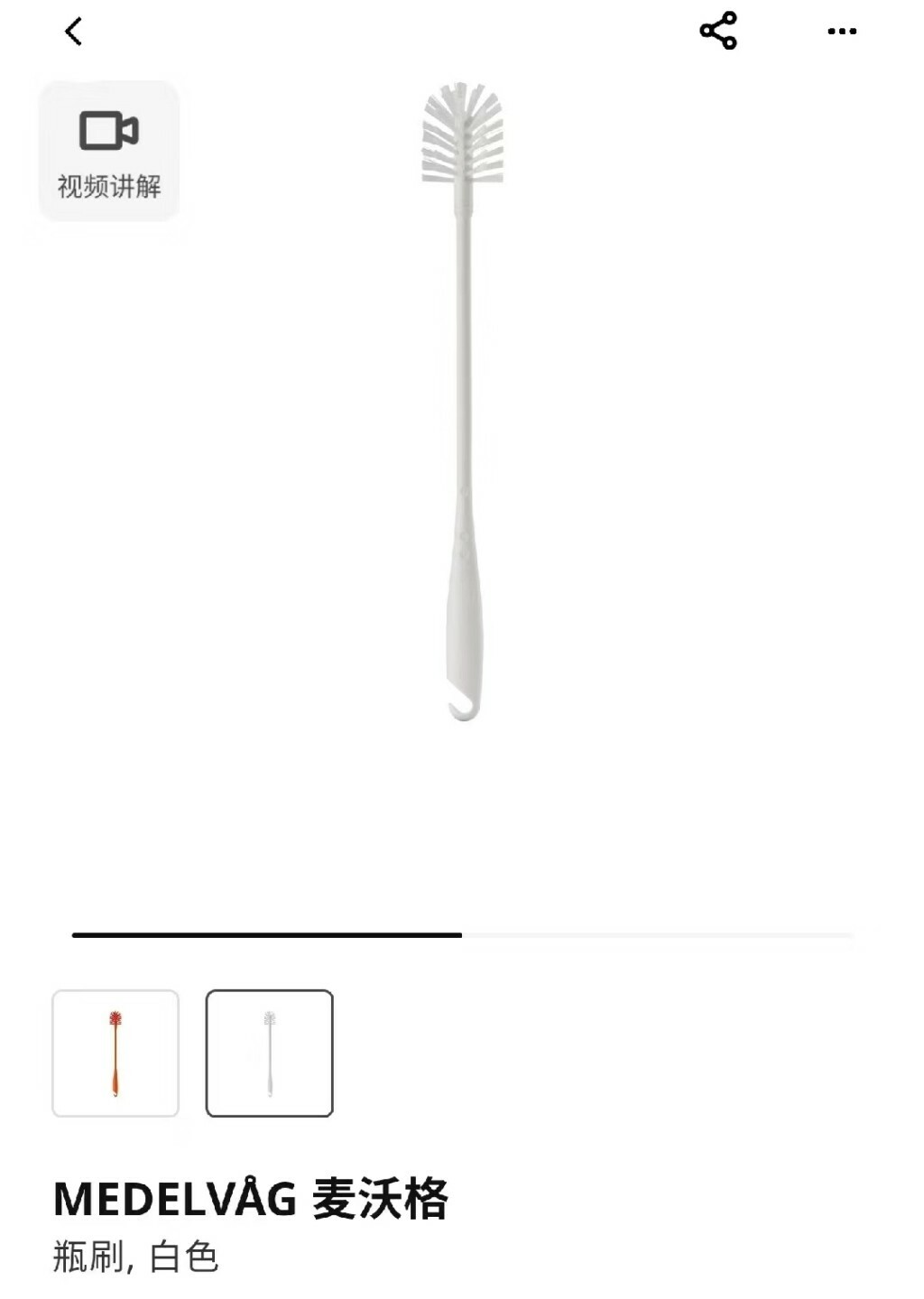Select the white bottle brush thumbnail
Screen dimensions: 924x1299
click(x=269, y=1053)
